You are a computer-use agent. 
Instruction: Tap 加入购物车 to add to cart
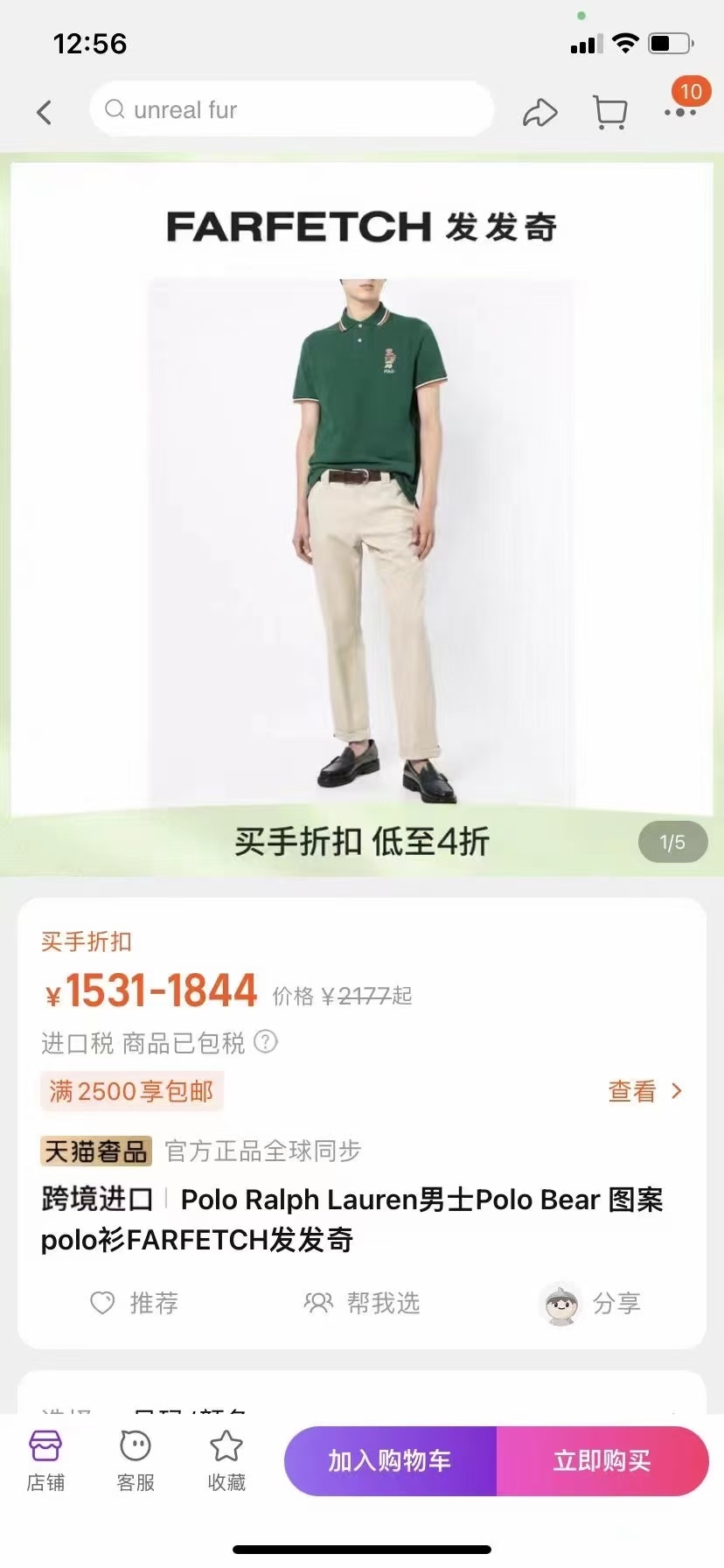390,1460
